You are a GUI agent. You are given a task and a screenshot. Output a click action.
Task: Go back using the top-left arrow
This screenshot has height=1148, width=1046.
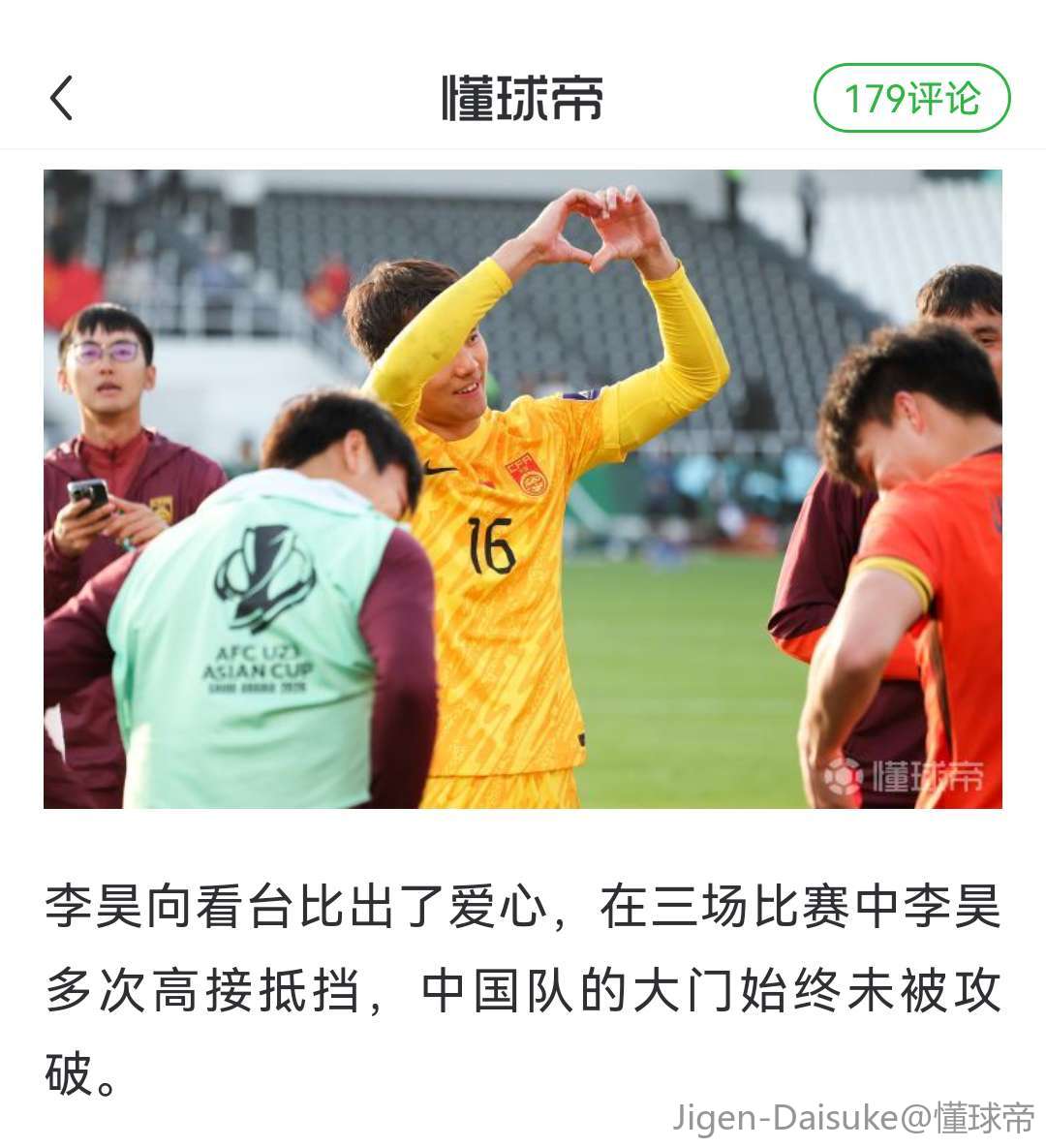[x=62, y=98]
